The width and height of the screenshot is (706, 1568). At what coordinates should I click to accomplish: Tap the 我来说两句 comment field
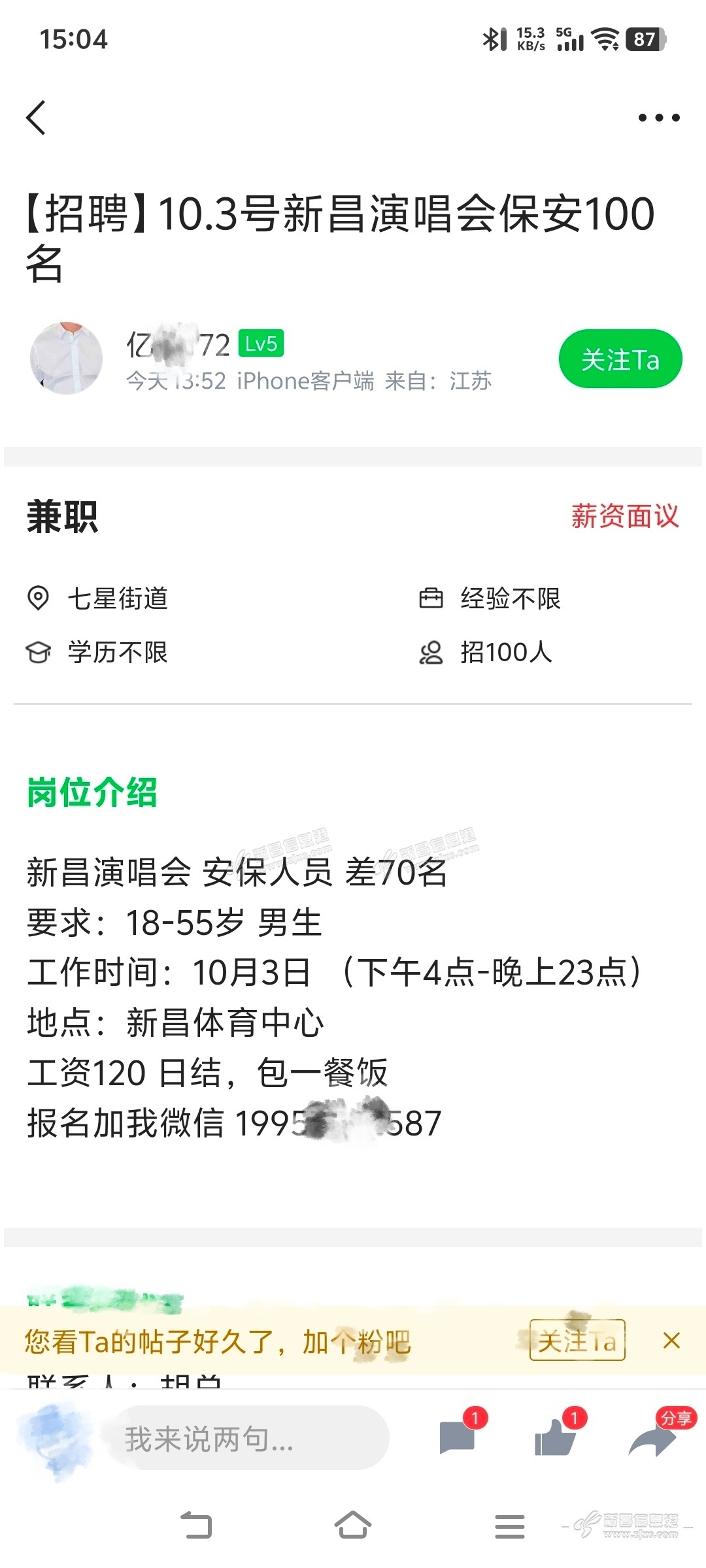(x=252, y=1439)
